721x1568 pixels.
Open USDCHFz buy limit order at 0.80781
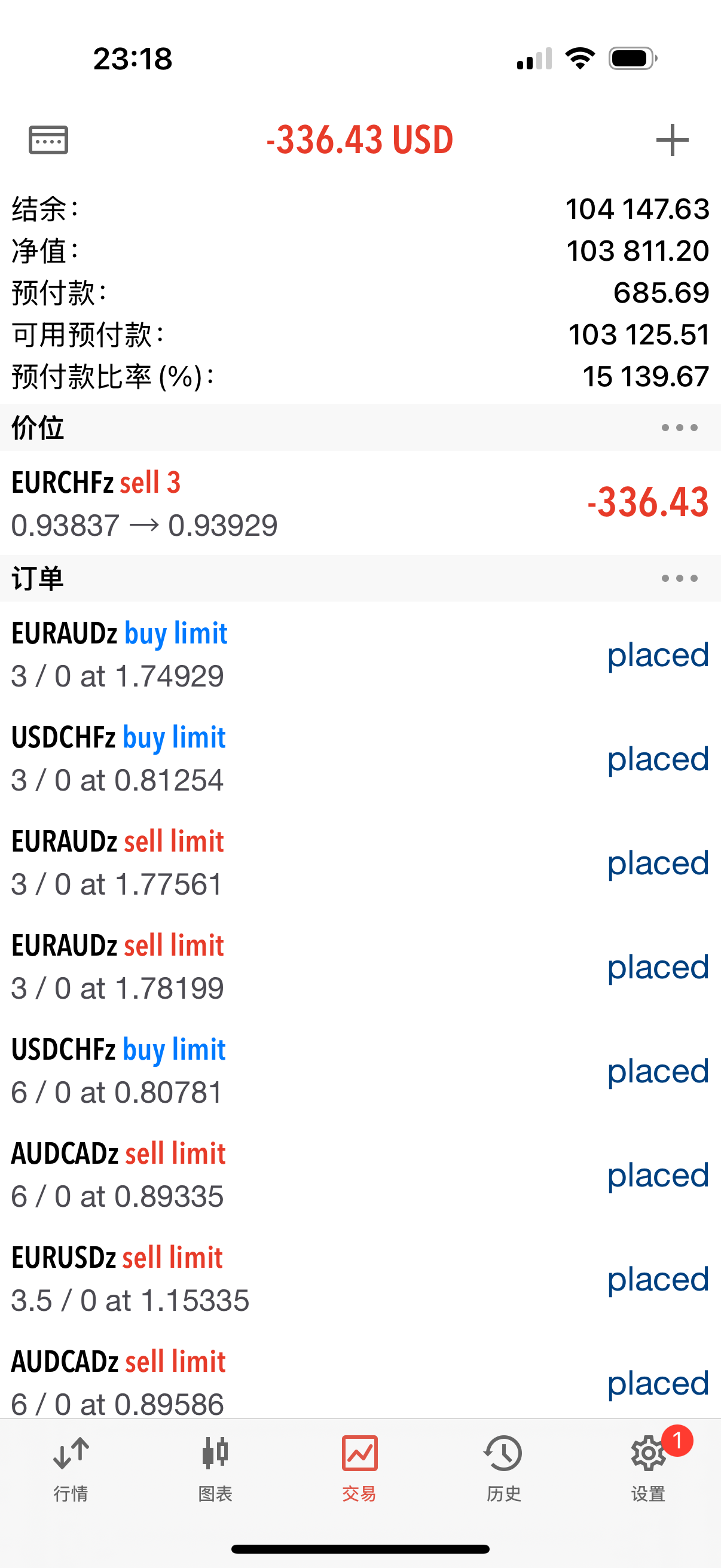[x=360, y=1070]
